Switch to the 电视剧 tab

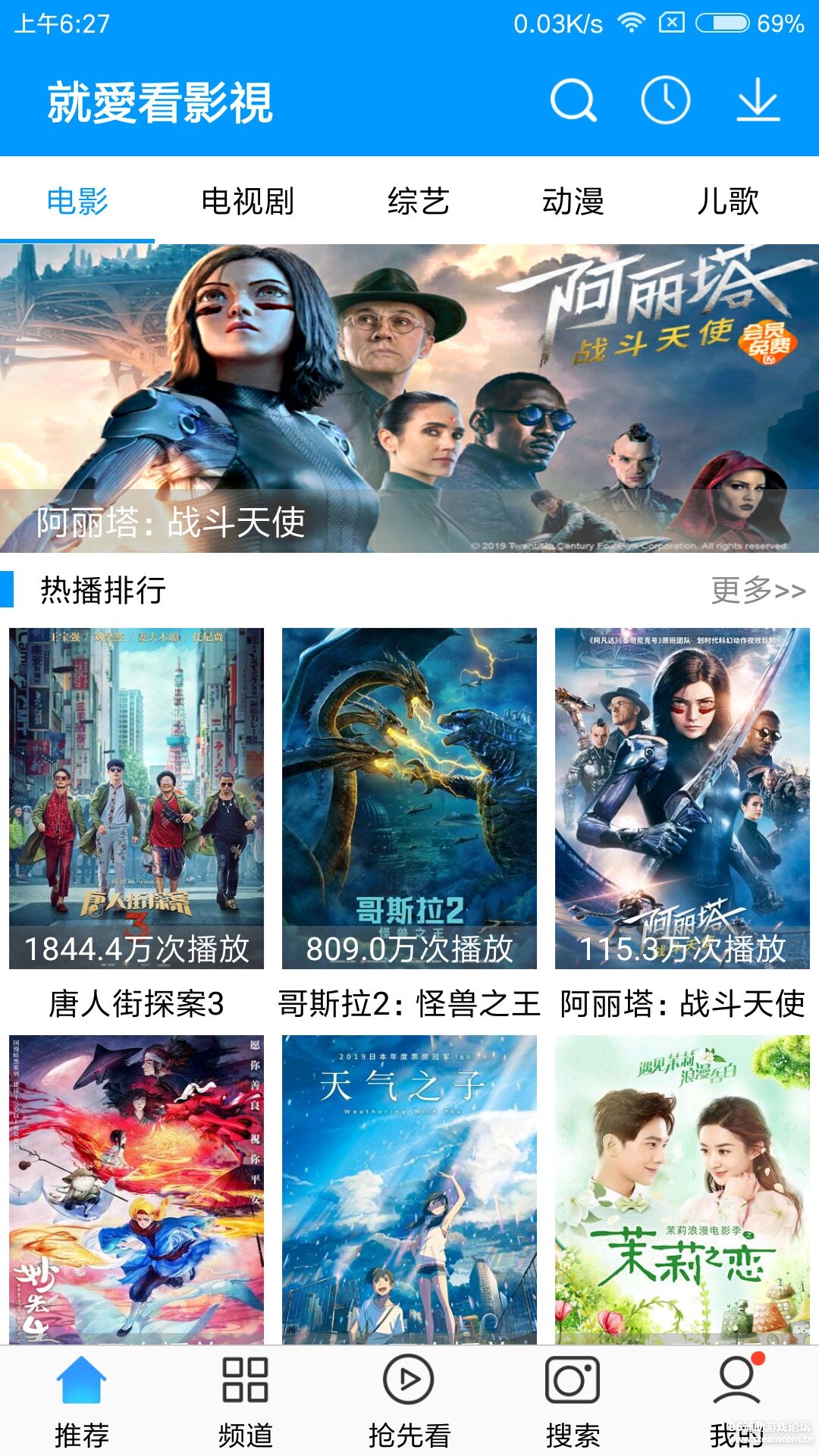click(247, 202)
